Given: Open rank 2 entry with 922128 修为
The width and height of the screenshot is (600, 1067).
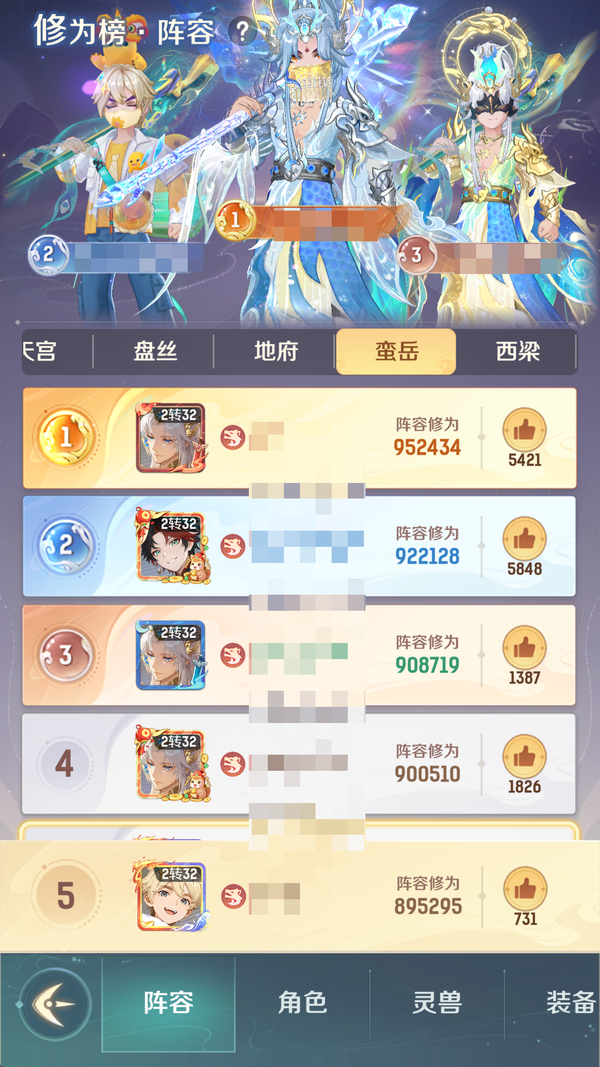Looking at the screenshot, I should (300, 546).
